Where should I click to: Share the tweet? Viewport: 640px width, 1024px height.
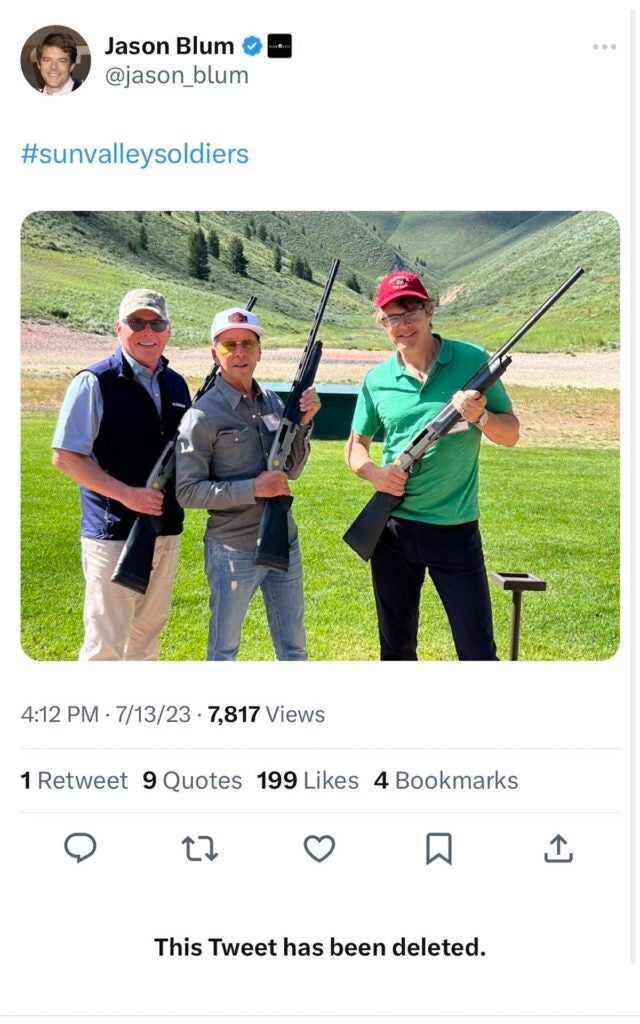[558, 849]
